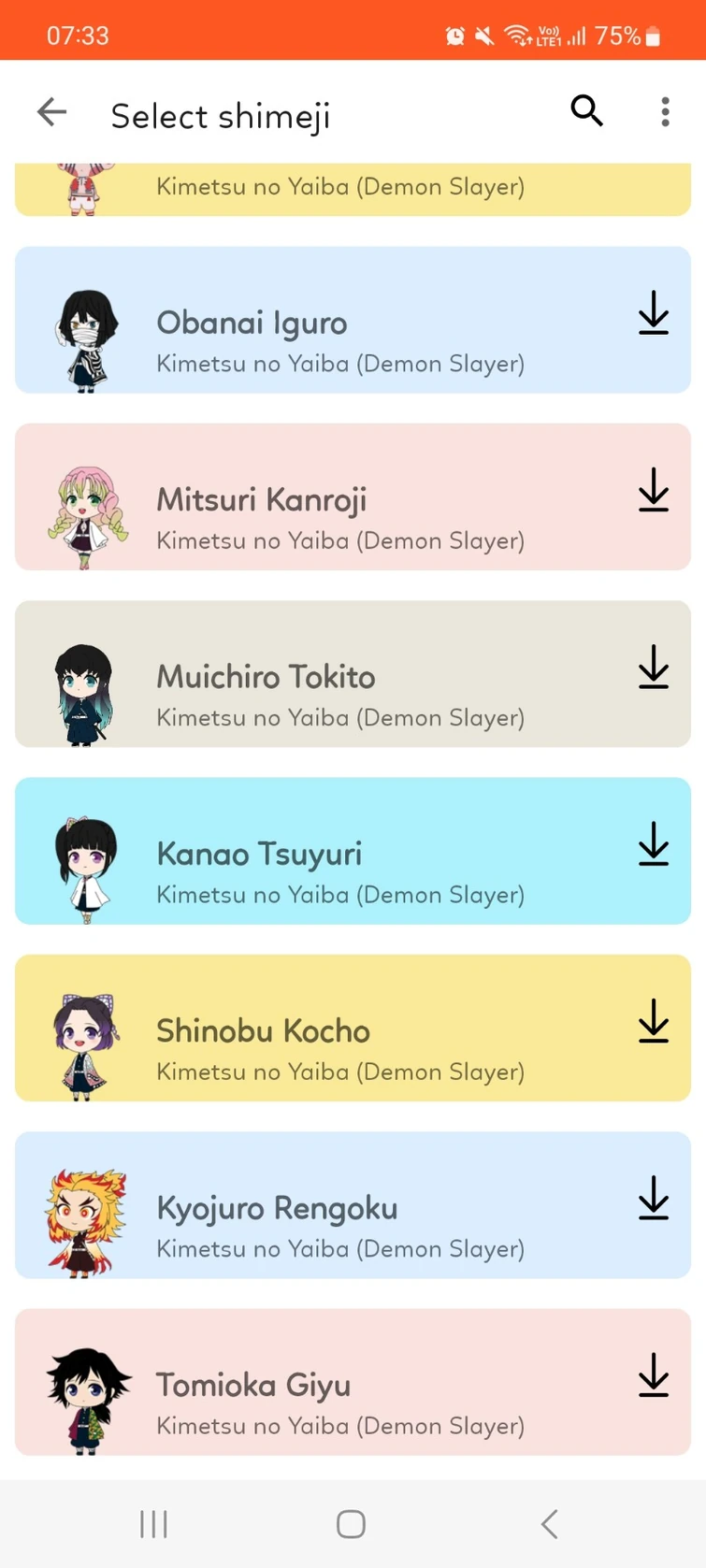Open the three-dot overflow menu
The height and width of the screenshot is (1568, 706).
click(665, 112)
